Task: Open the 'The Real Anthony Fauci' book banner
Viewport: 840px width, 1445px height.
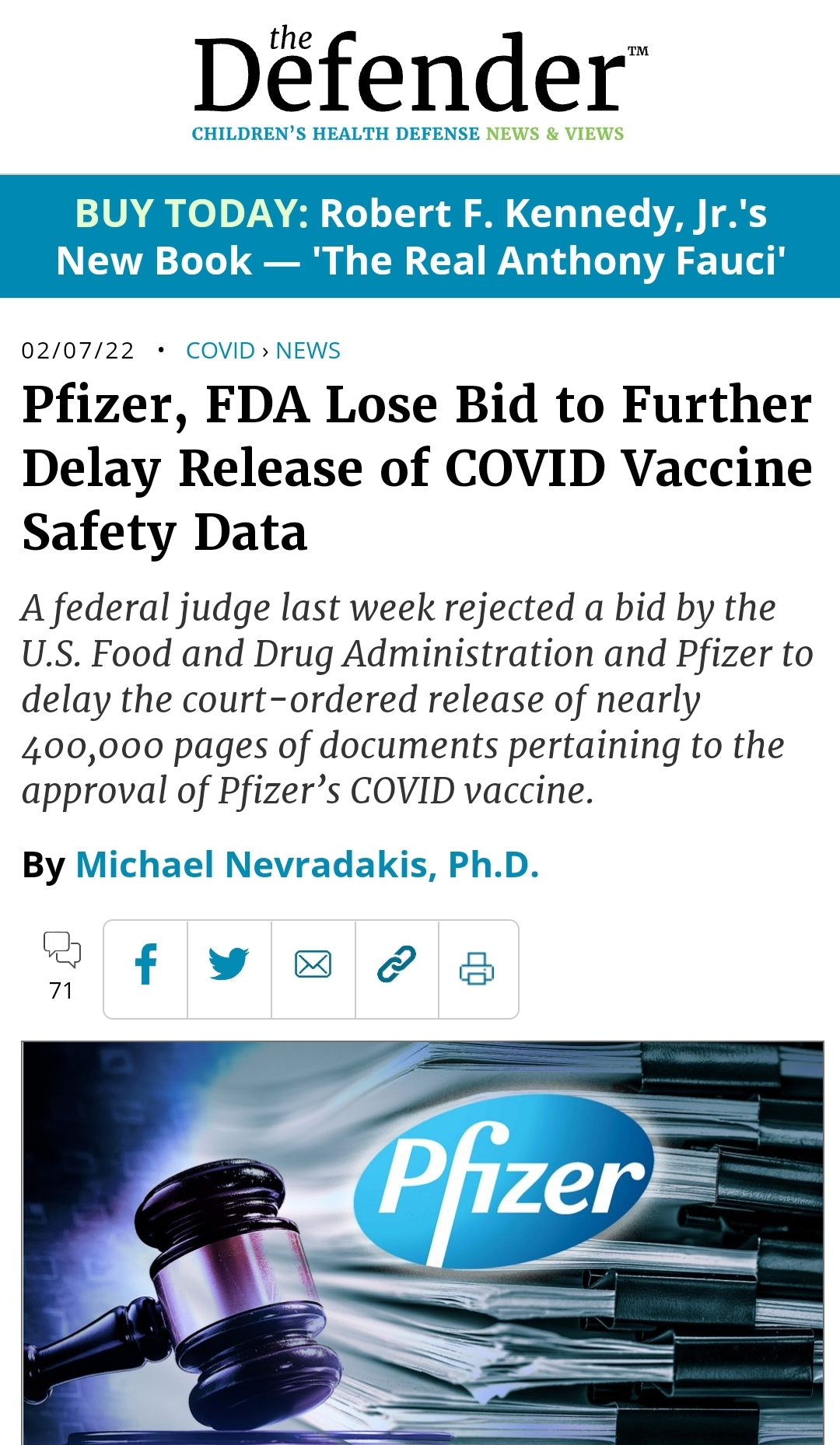Action: pyautogui.click(x=420, y=236)
